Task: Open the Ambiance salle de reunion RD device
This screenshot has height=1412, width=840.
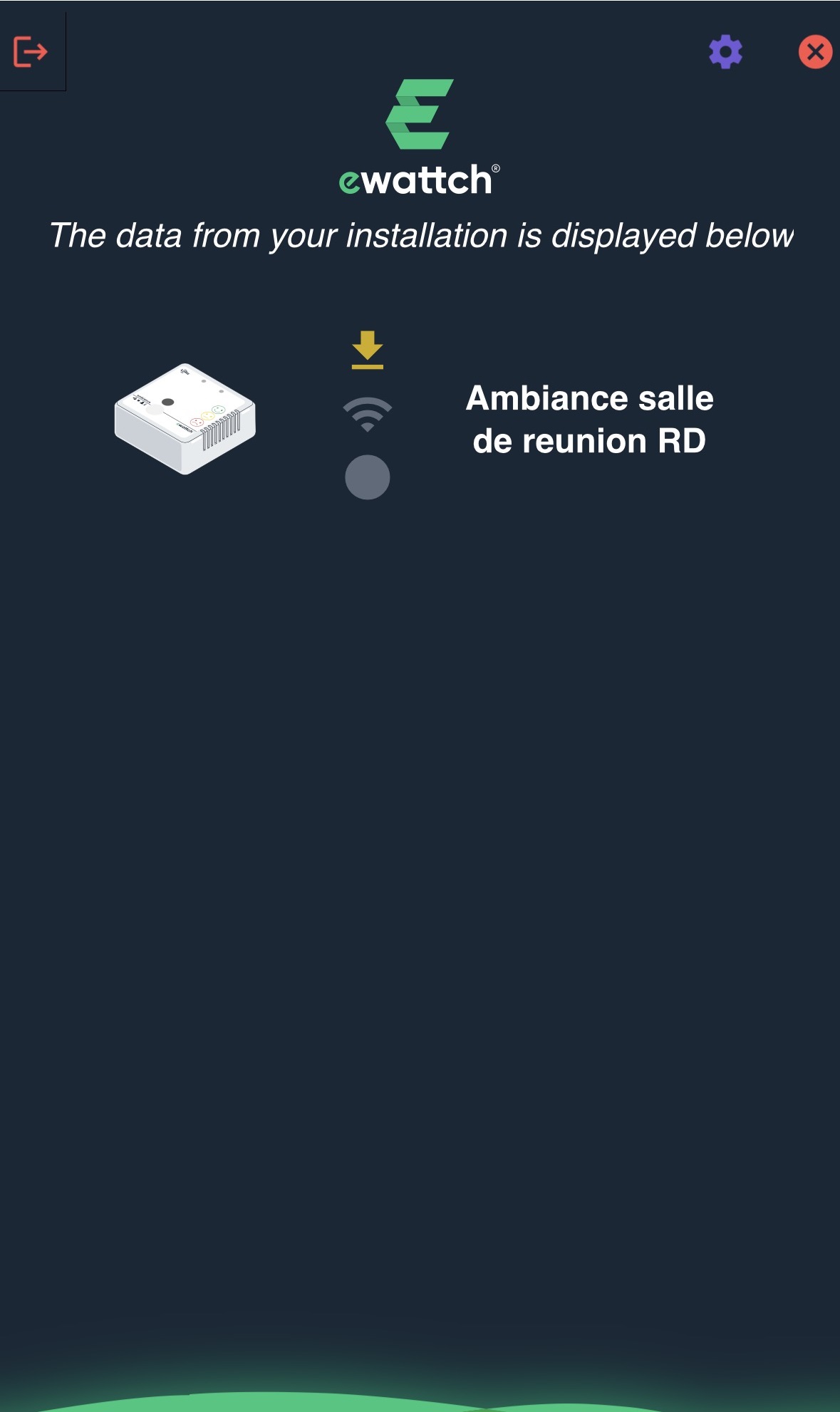Action: (589, 420)
